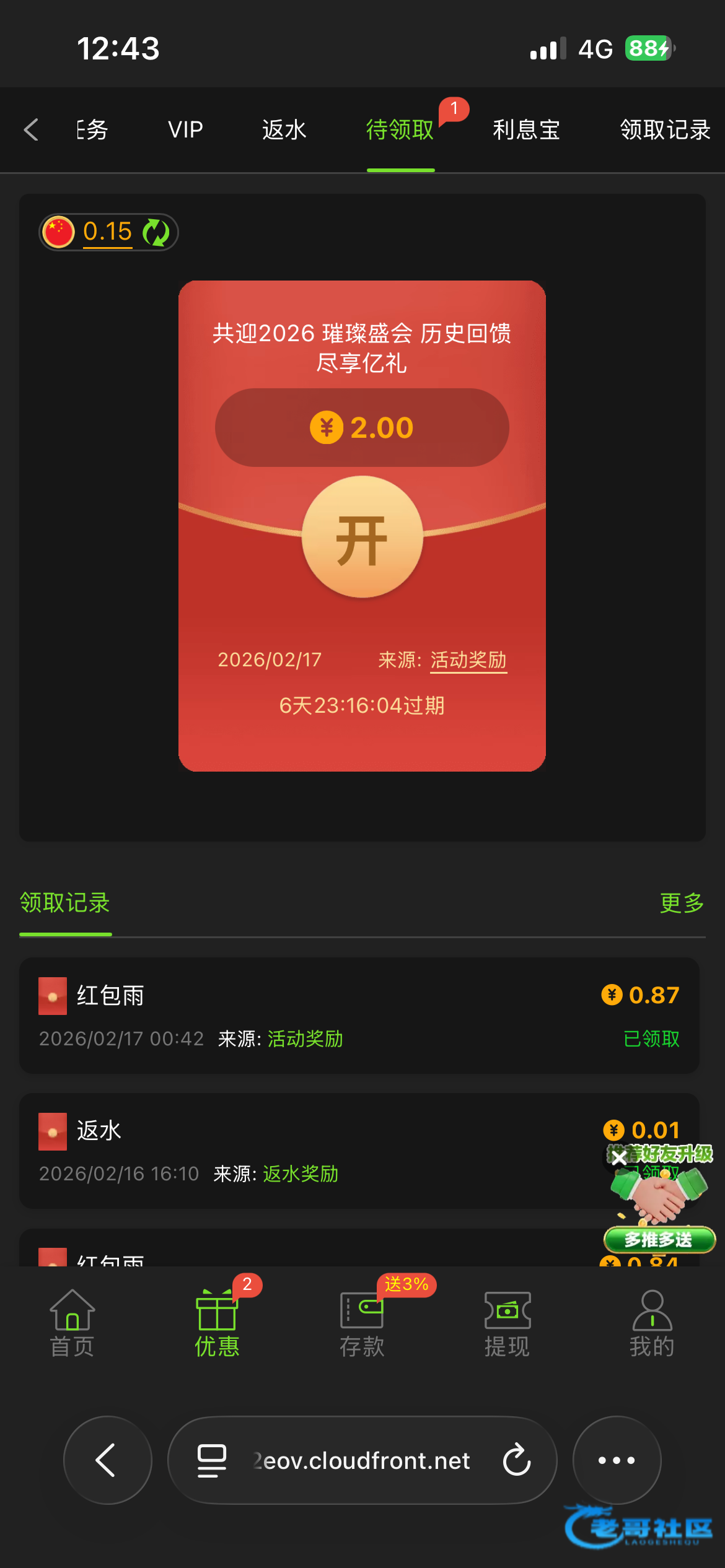Tap the browser back button

coord(107,1460)
